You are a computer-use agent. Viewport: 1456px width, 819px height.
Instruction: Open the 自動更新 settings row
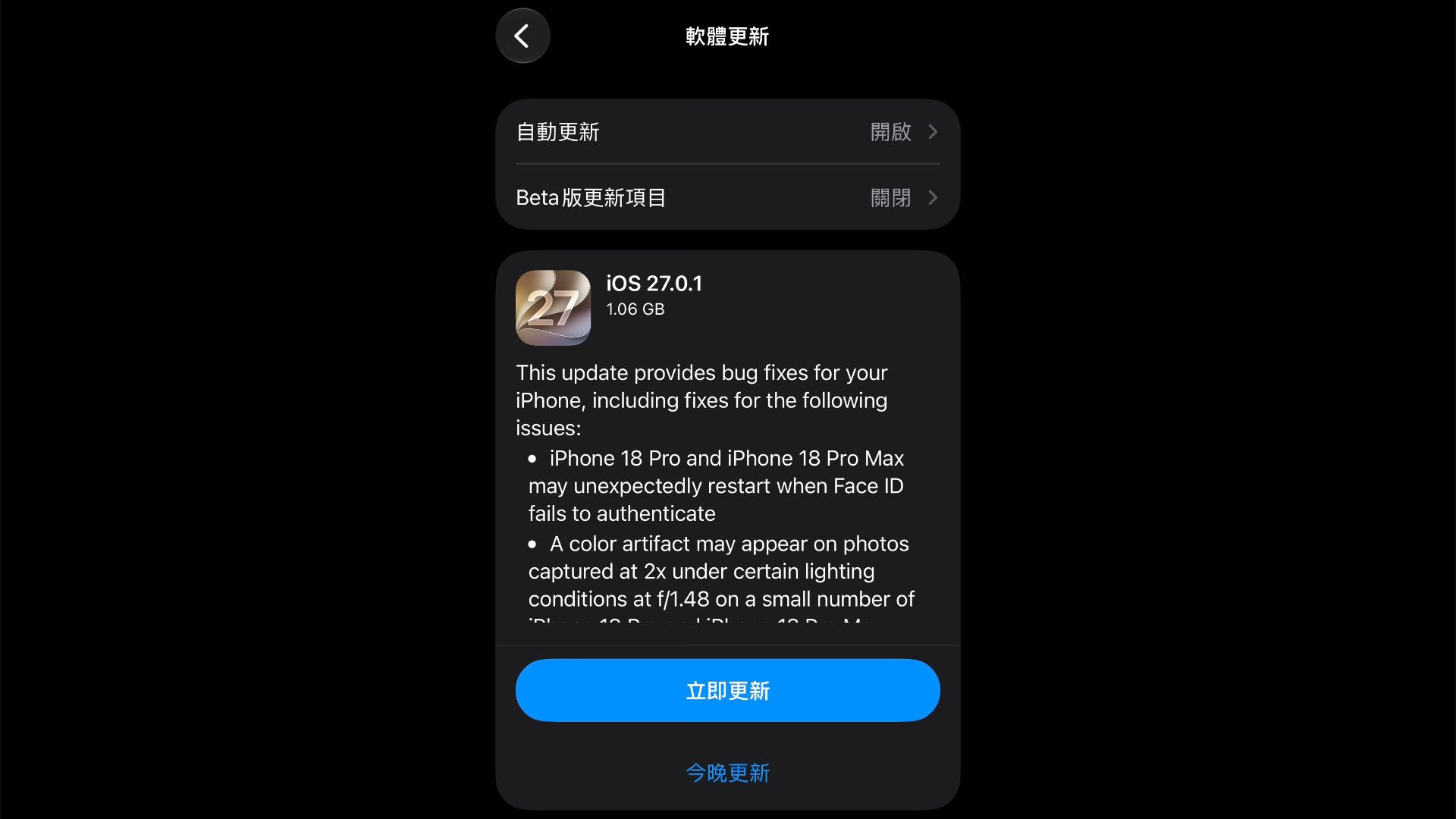(x=728, y=132)
